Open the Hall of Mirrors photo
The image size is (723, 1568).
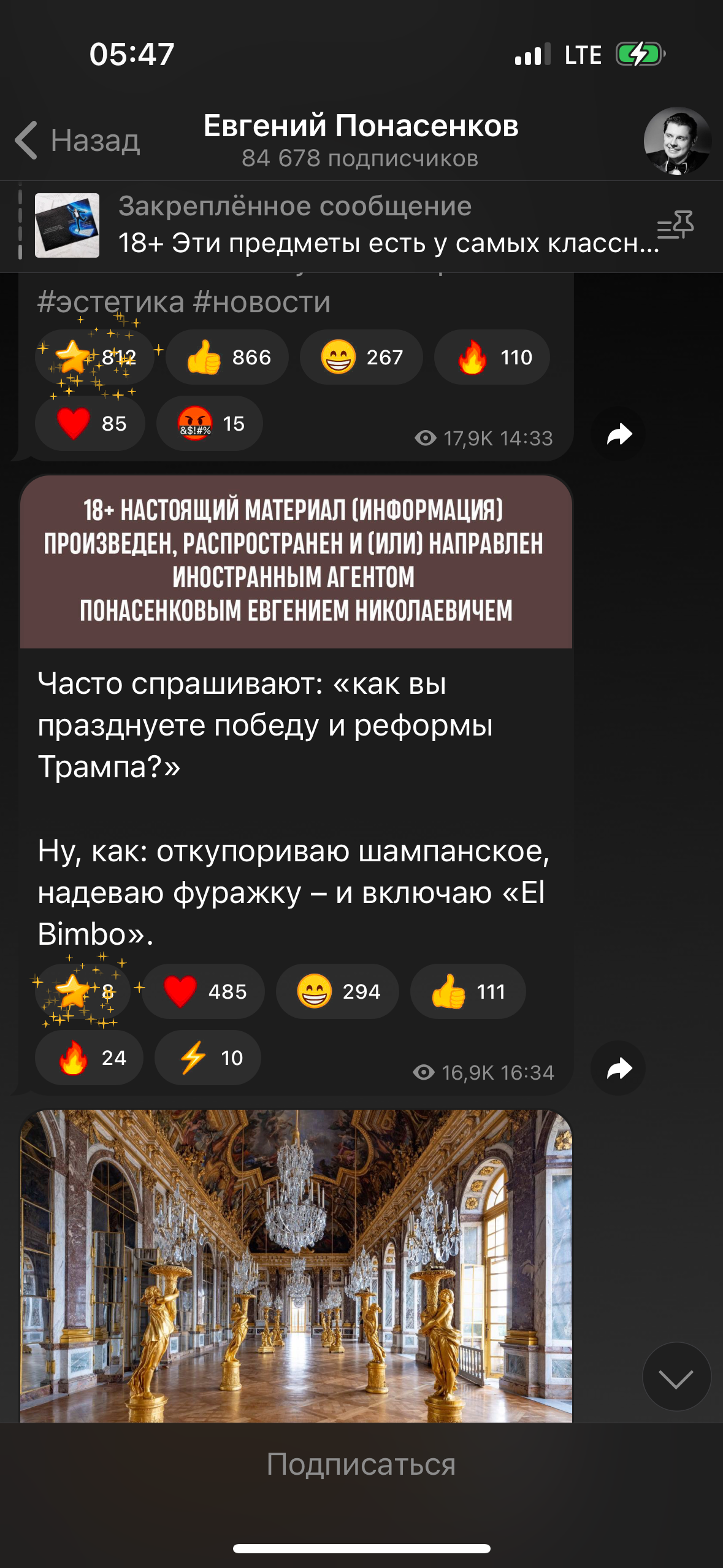296,1266
